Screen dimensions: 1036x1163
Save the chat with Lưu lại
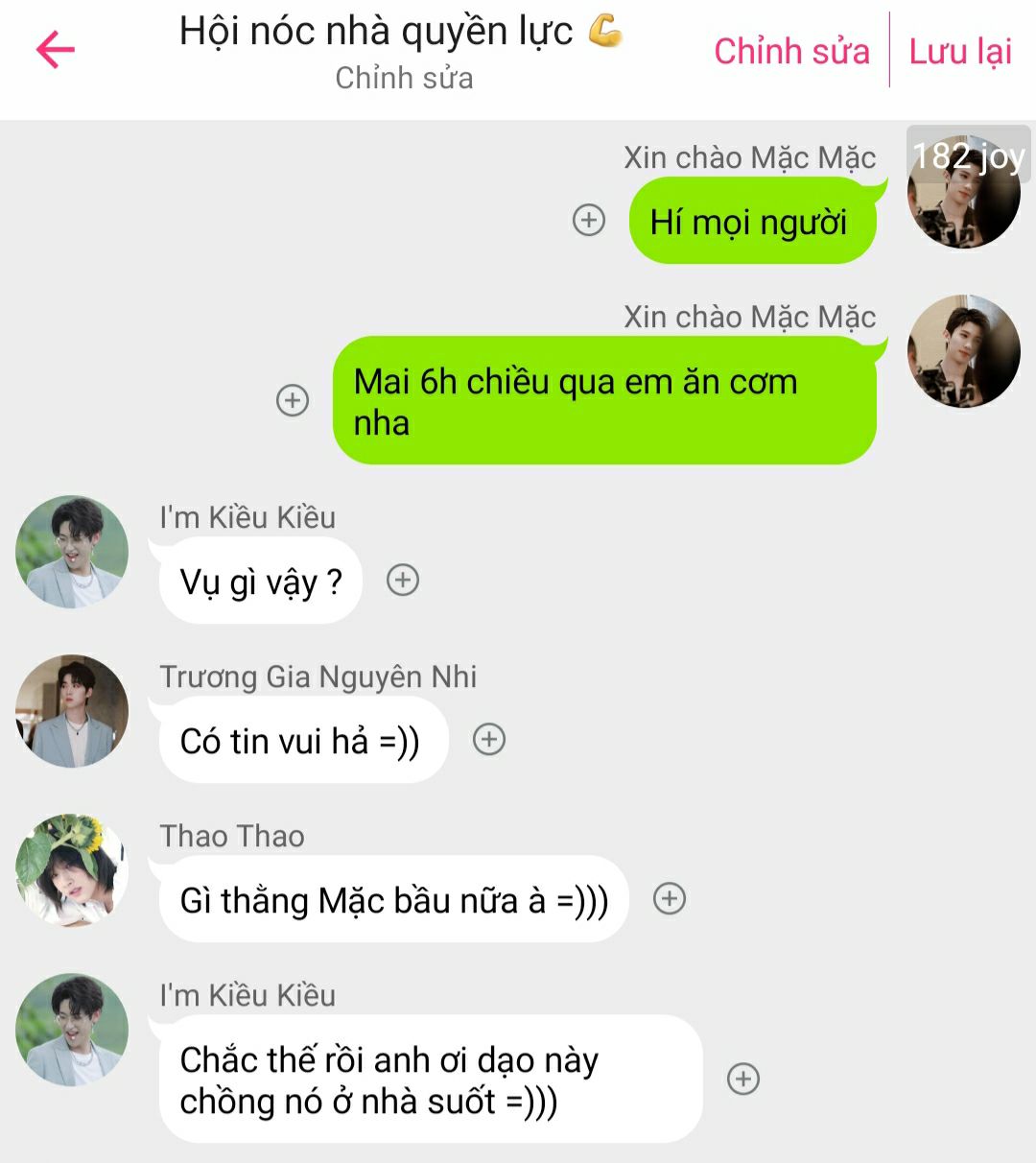pos(960,51)
